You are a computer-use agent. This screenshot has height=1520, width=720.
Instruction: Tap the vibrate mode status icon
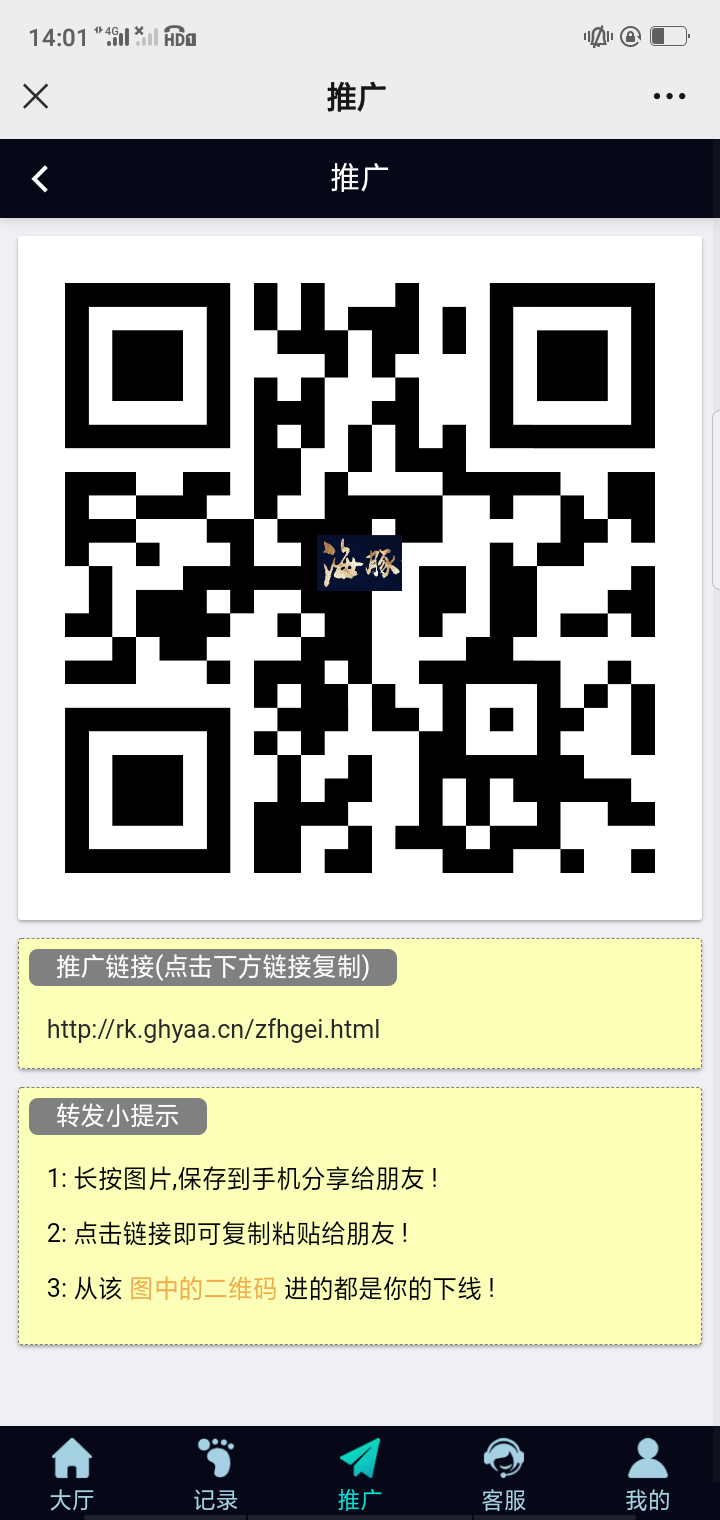coord(596,35)
